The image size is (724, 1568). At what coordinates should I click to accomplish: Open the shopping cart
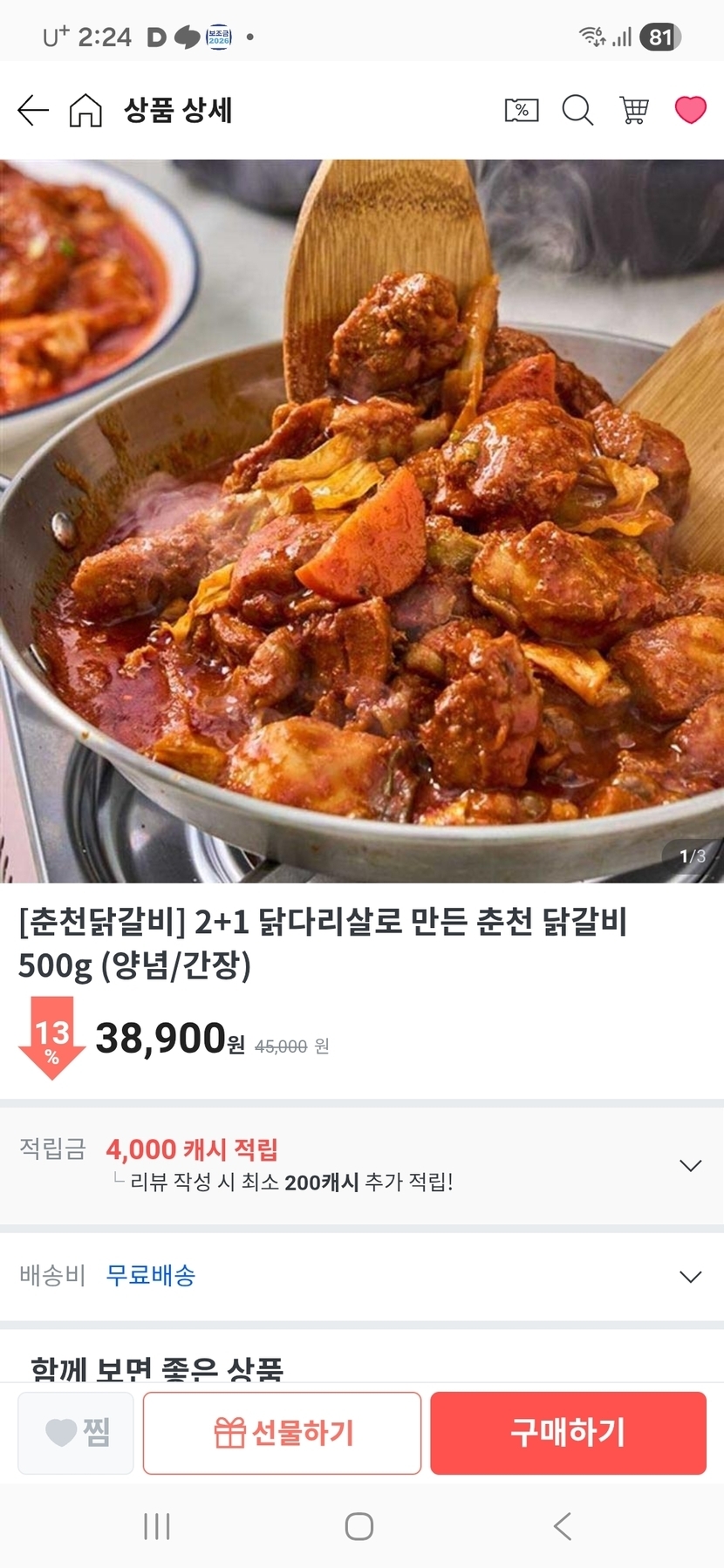pos(634,111)
